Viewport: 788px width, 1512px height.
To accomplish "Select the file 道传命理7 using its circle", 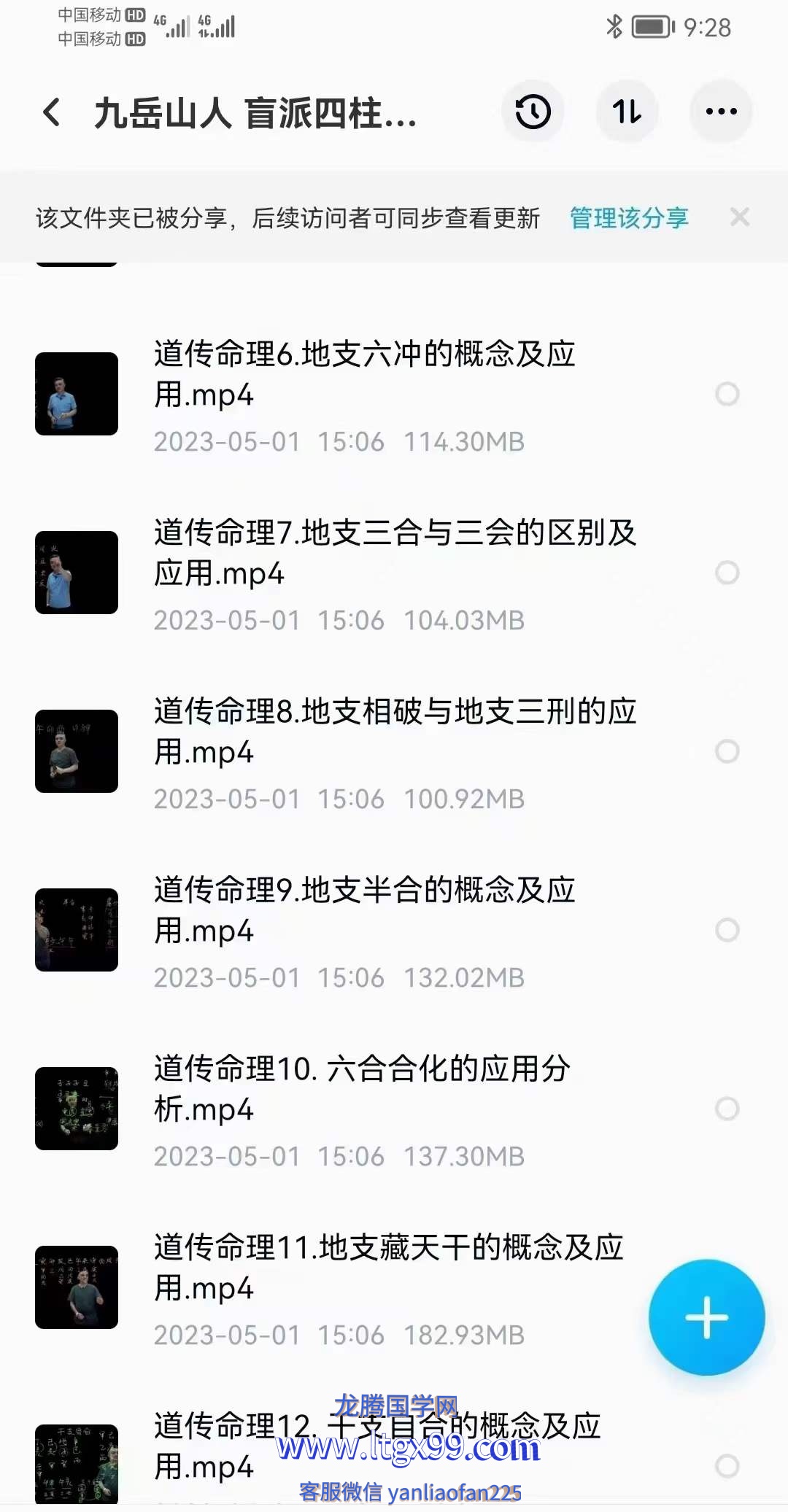I will [x=727, y=573].
